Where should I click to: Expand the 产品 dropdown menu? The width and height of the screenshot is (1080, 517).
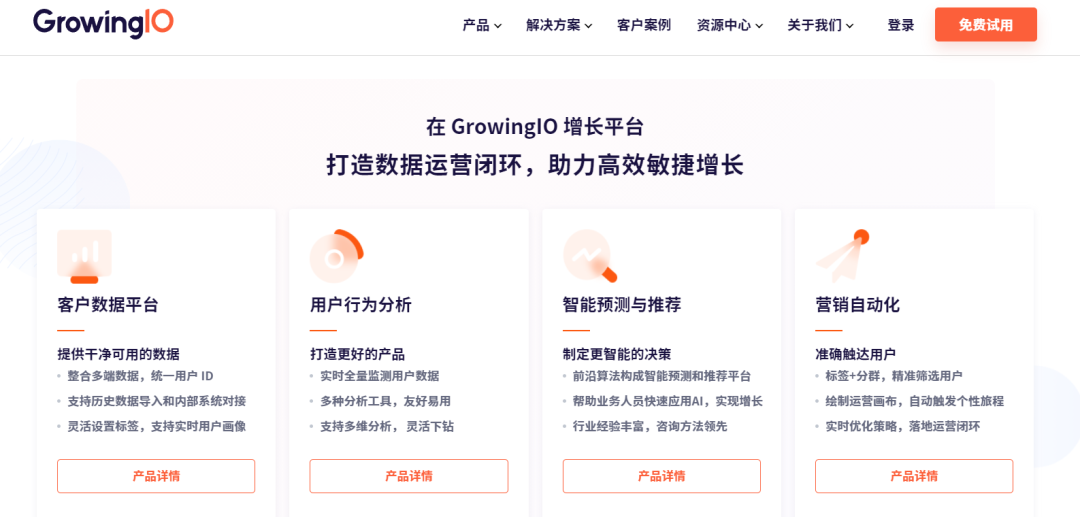pyautogui.click(x=481, y=25)
